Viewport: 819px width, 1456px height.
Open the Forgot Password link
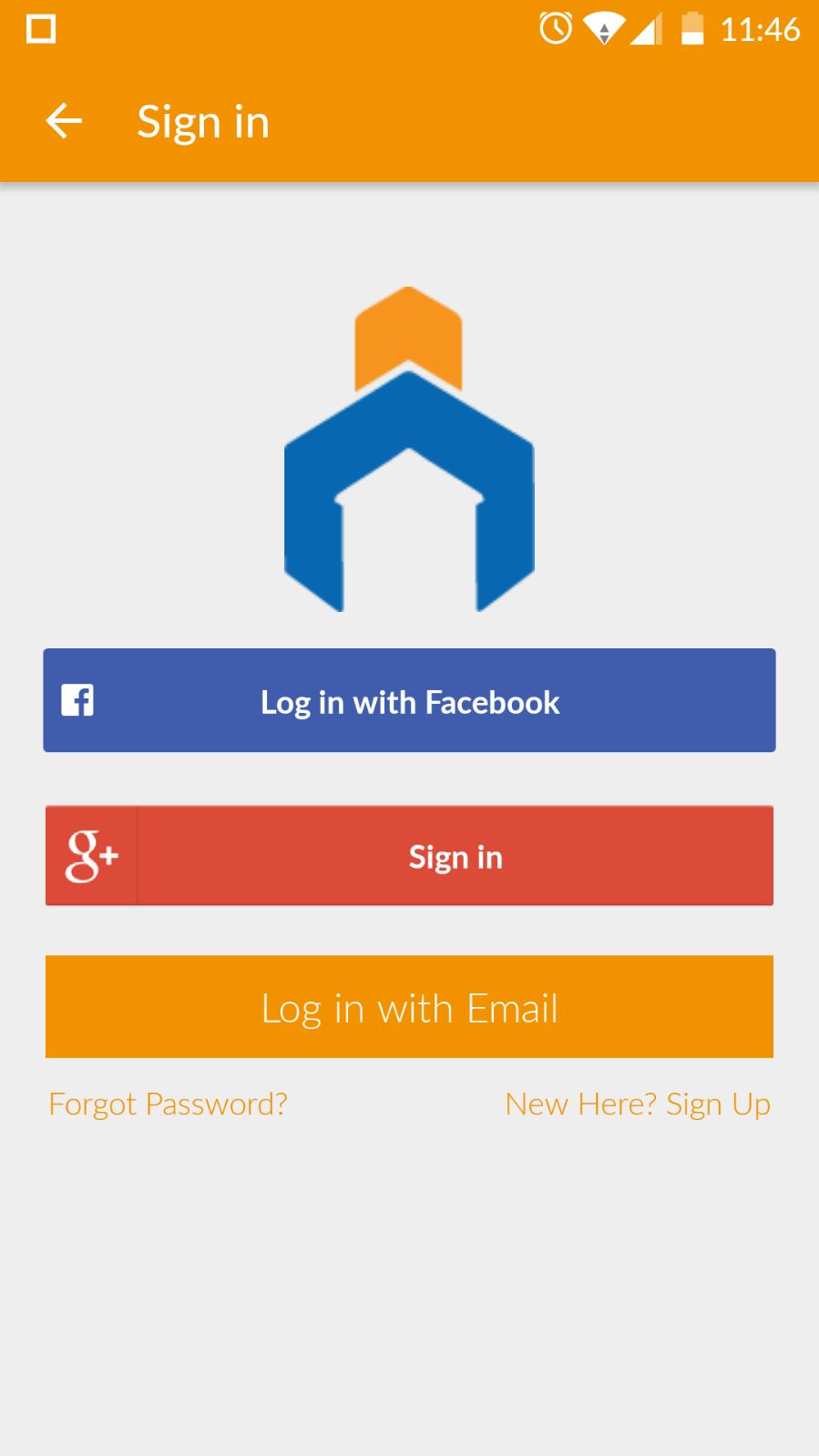(x=169, y=1105)
